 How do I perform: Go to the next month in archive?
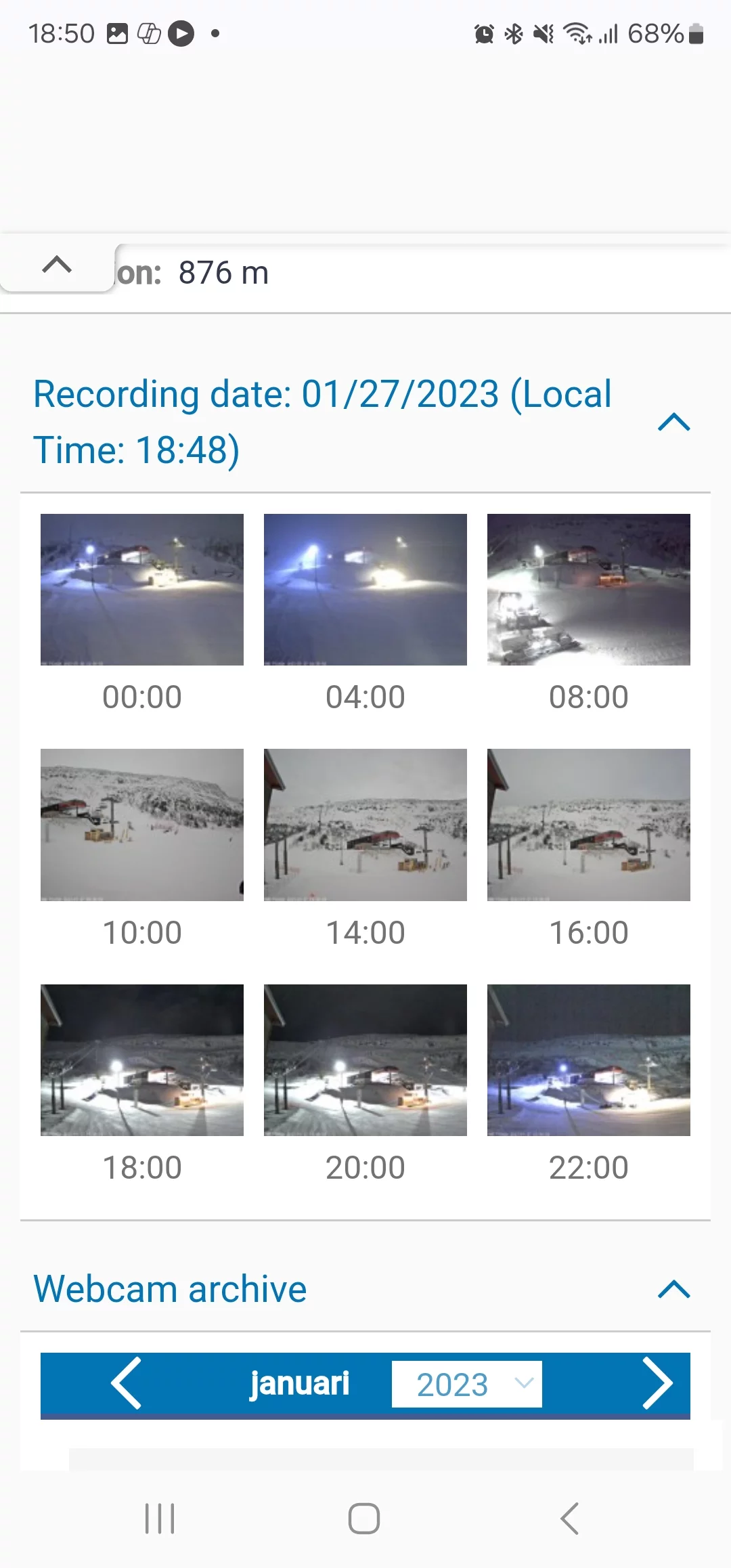coord(657,1383)
